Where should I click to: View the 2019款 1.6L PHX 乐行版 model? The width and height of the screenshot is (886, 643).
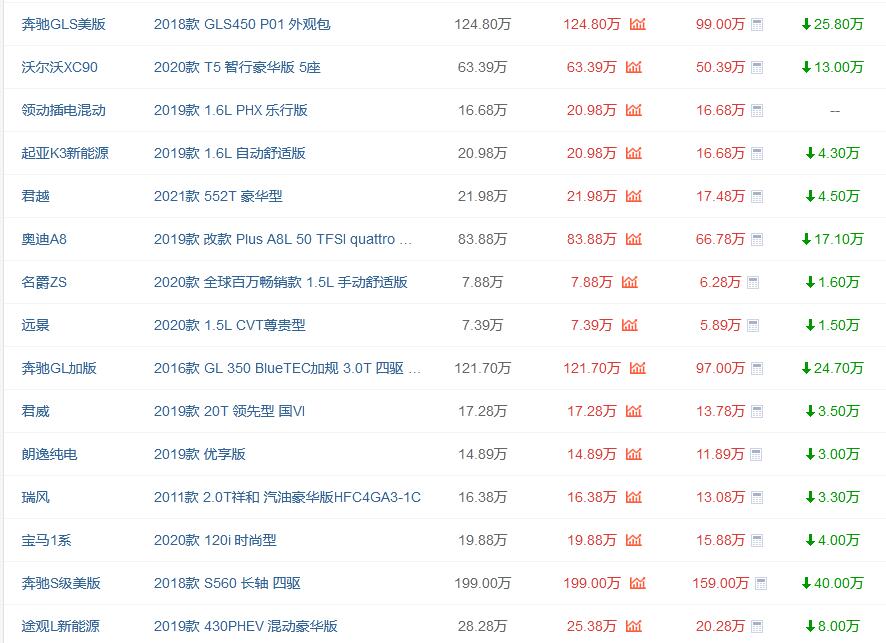point(230,110)
